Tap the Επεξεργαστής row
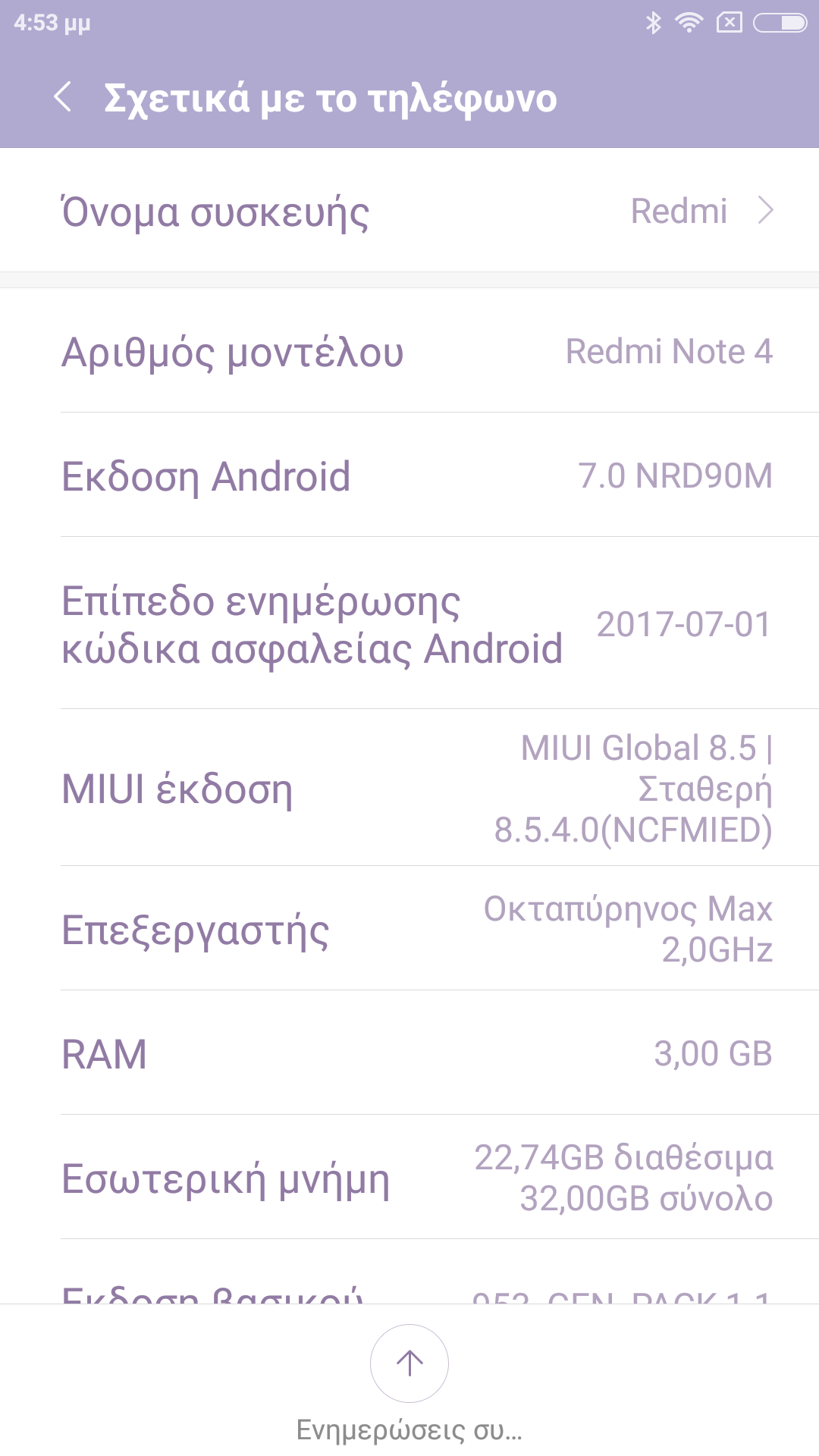 click(409, 929)
